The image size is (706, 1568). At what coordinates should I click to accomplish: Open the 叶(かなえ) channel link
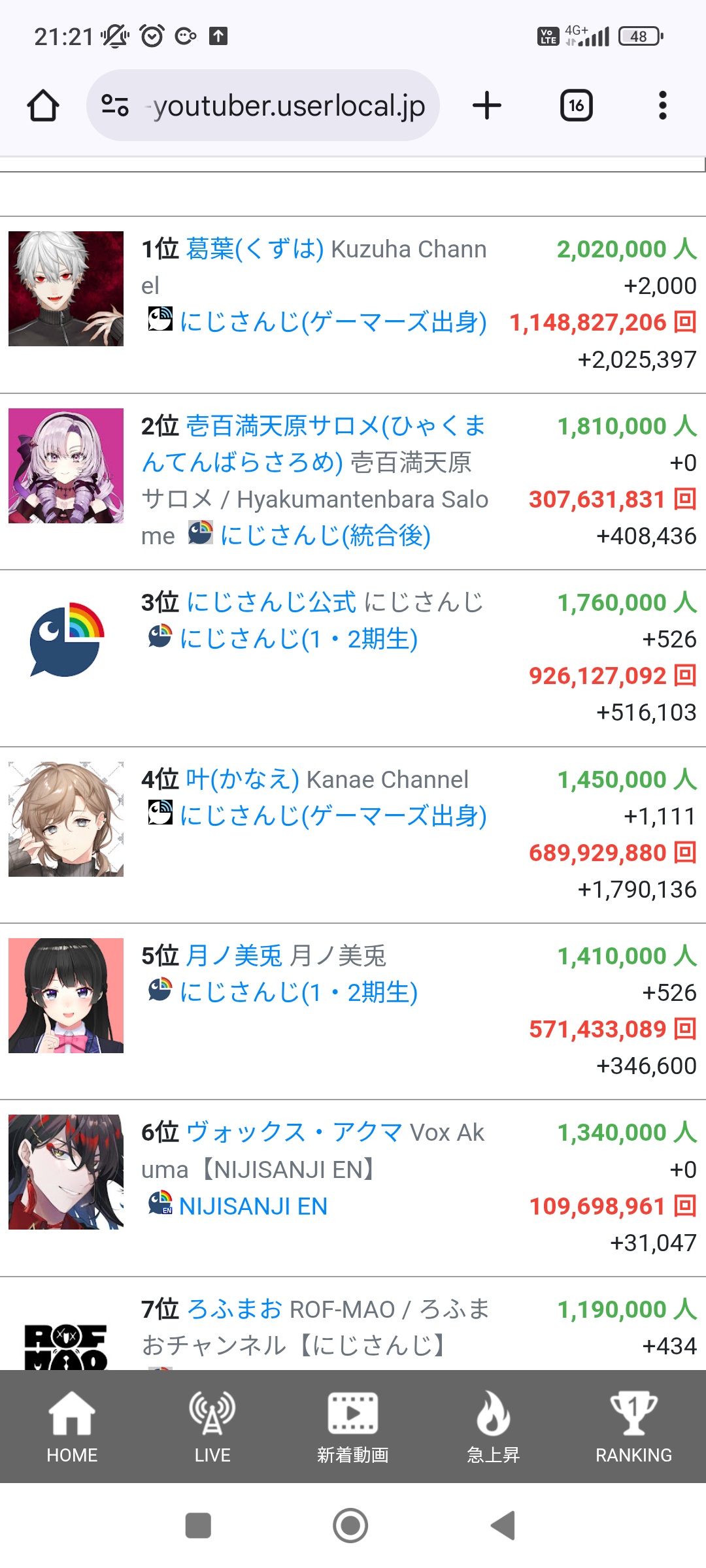coord(243,779)
